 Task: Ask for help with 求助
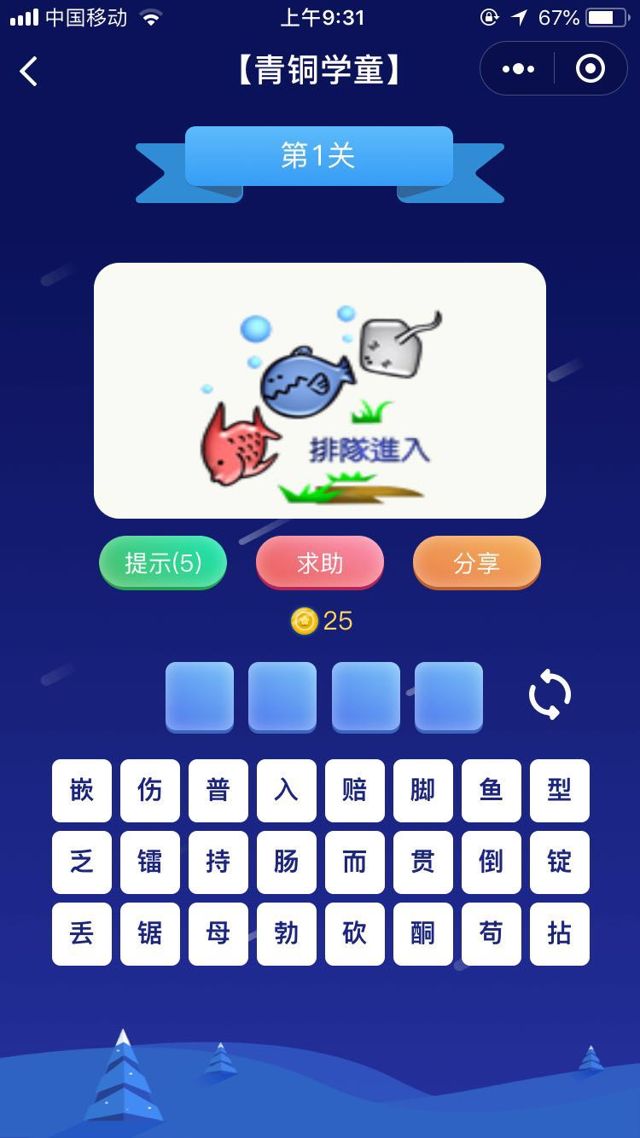(x=320, y=563)
